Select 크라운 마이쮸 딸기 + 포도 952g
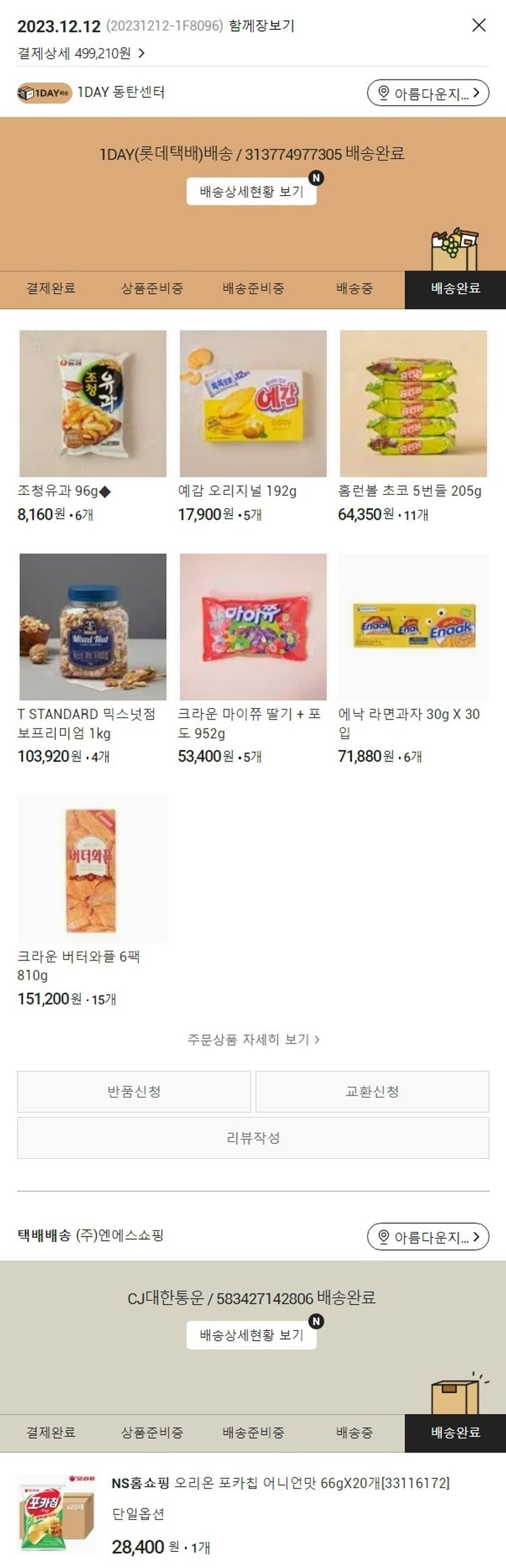Image resolution: width=506 pixels, height=1568 pixels. pyautogui.click(x=253, y=627)
